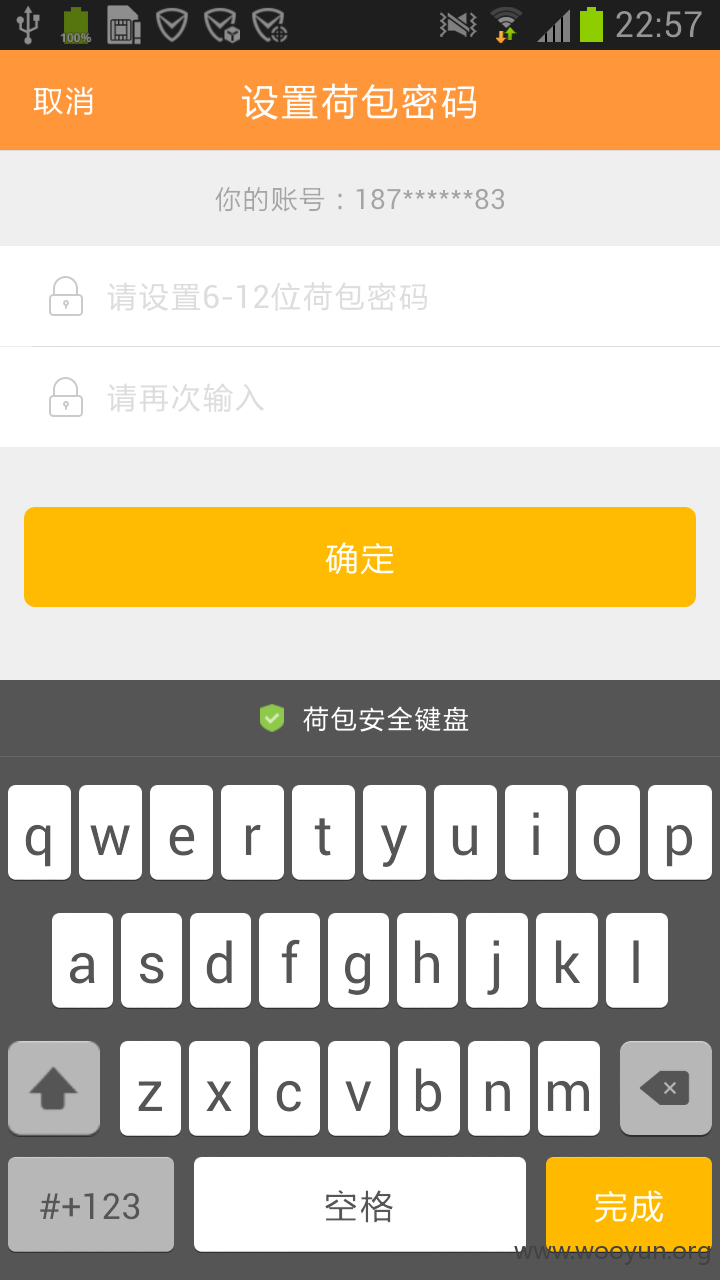
Task: Tap the shift key on the keyboard
Action: 54,1088
